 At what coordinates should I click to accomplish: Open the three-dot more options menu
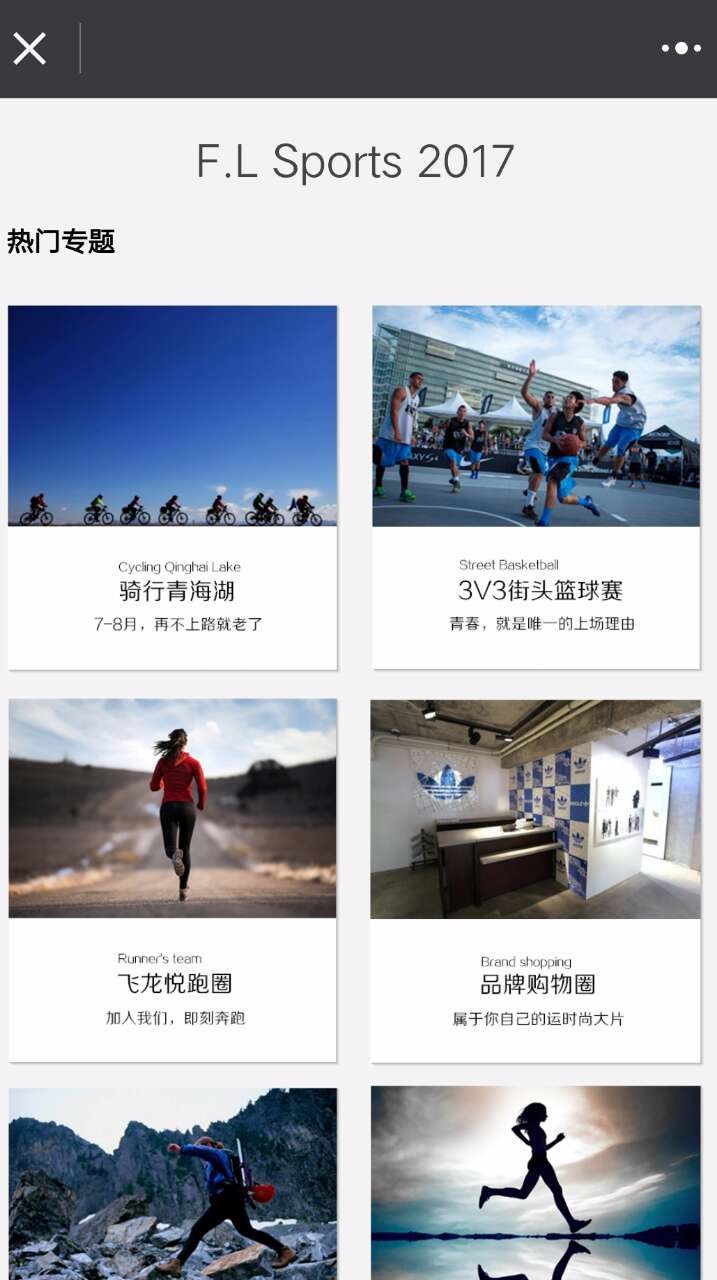[x=681, y=48]
